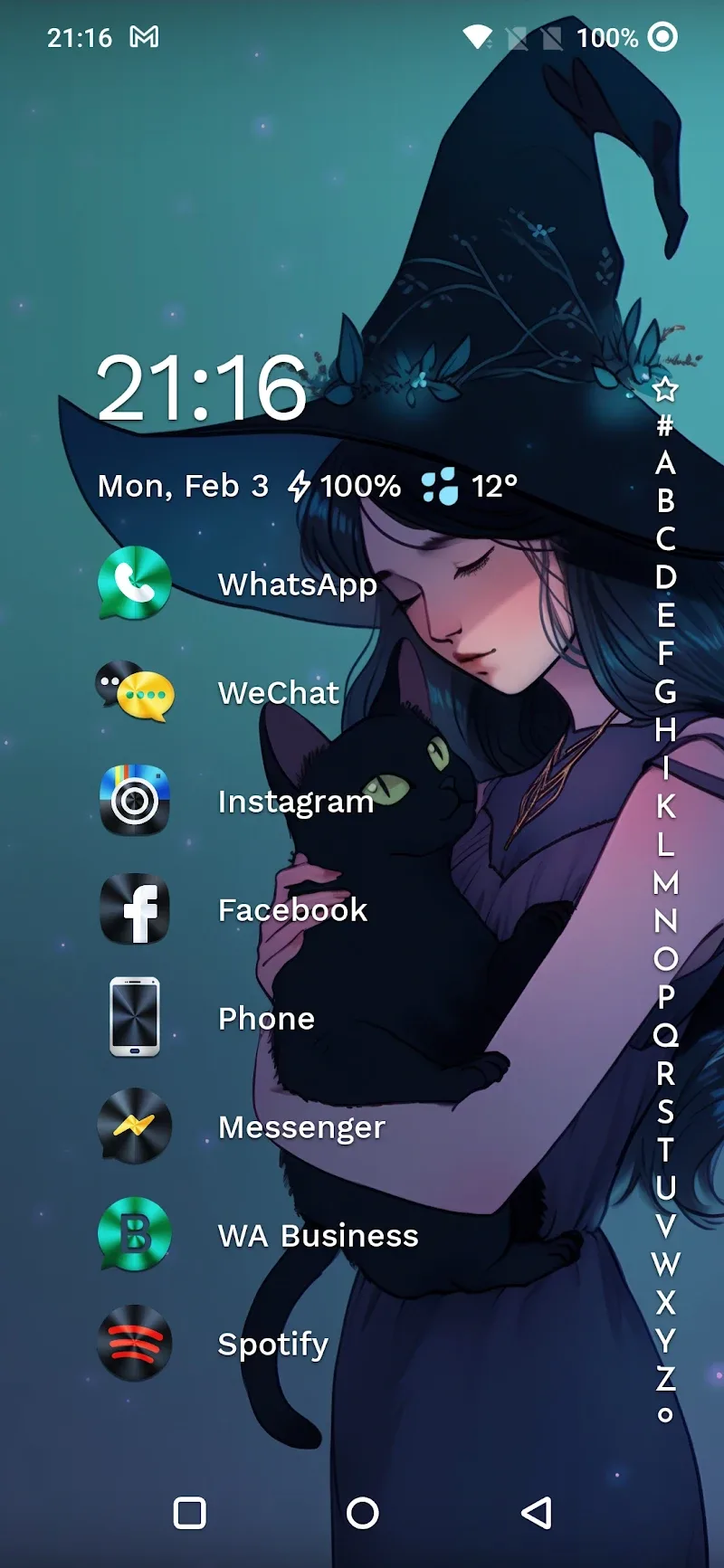Tap the back triangle in the navigation bar
This screenshot has height=1568, width=724.
click(536, 1513)
